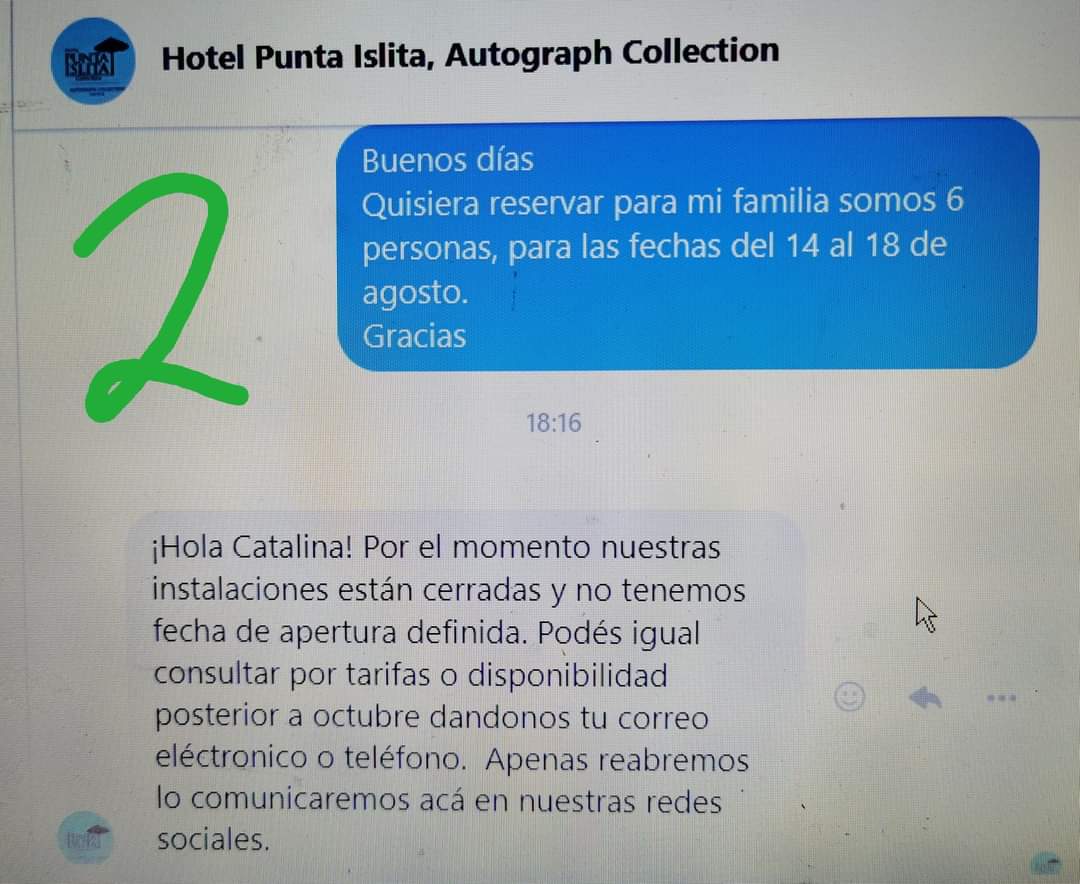React with emoji to the hotel's reply
The height and width of the screenshot is (884, 1080).
[x=849, y=696]
